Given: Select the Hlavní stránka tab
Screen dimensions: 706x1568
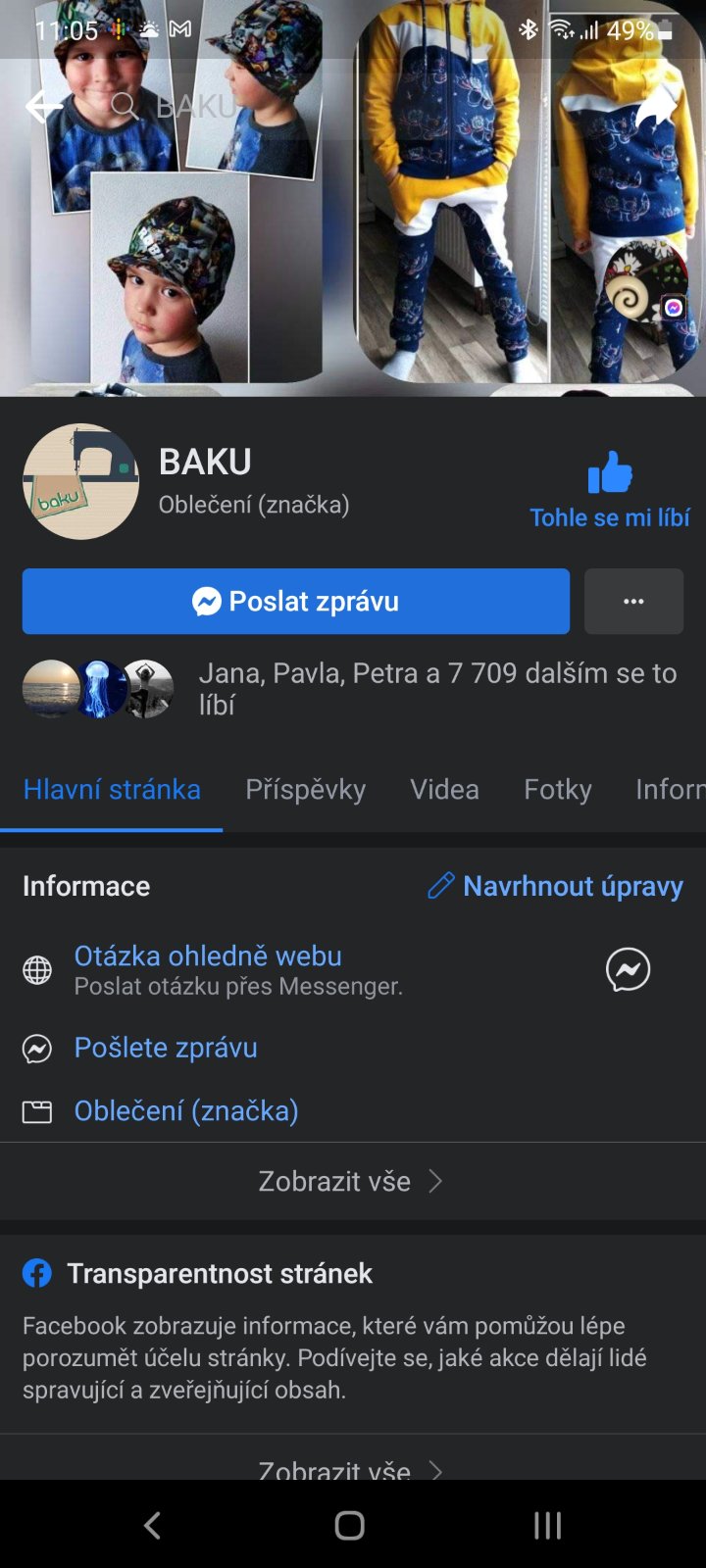Looking at the screenshot, I should point(112,790).
